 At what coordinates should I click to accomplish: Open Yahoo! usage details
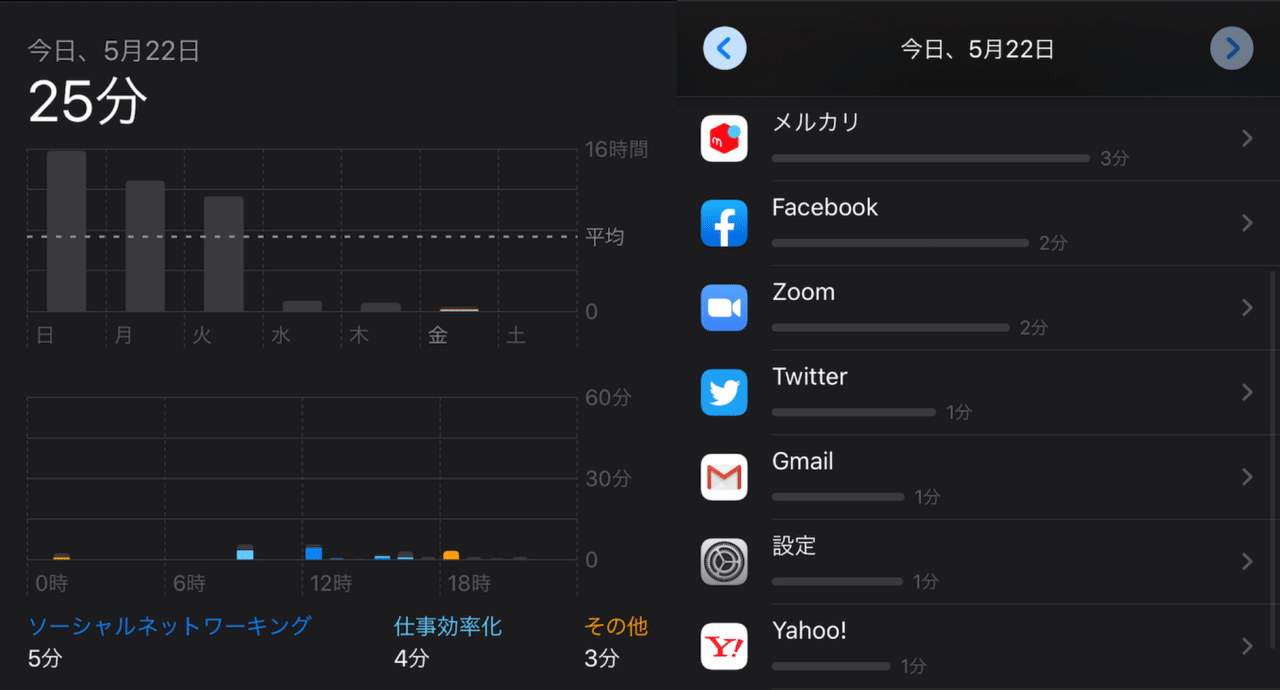[x=977, y=646]
